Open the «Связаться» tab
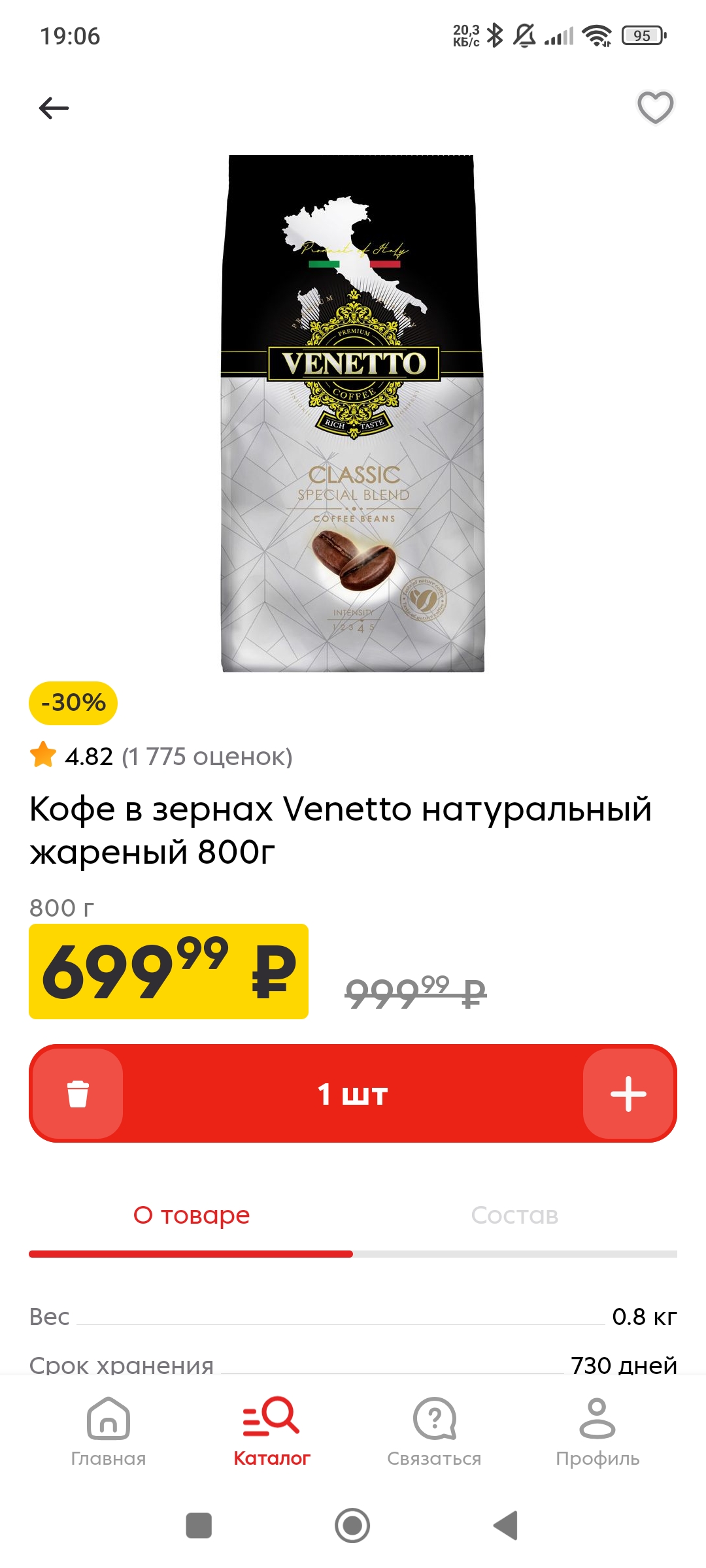Image resolution: width=706 pixels, height=1568 pixels. click(434, 1432)
